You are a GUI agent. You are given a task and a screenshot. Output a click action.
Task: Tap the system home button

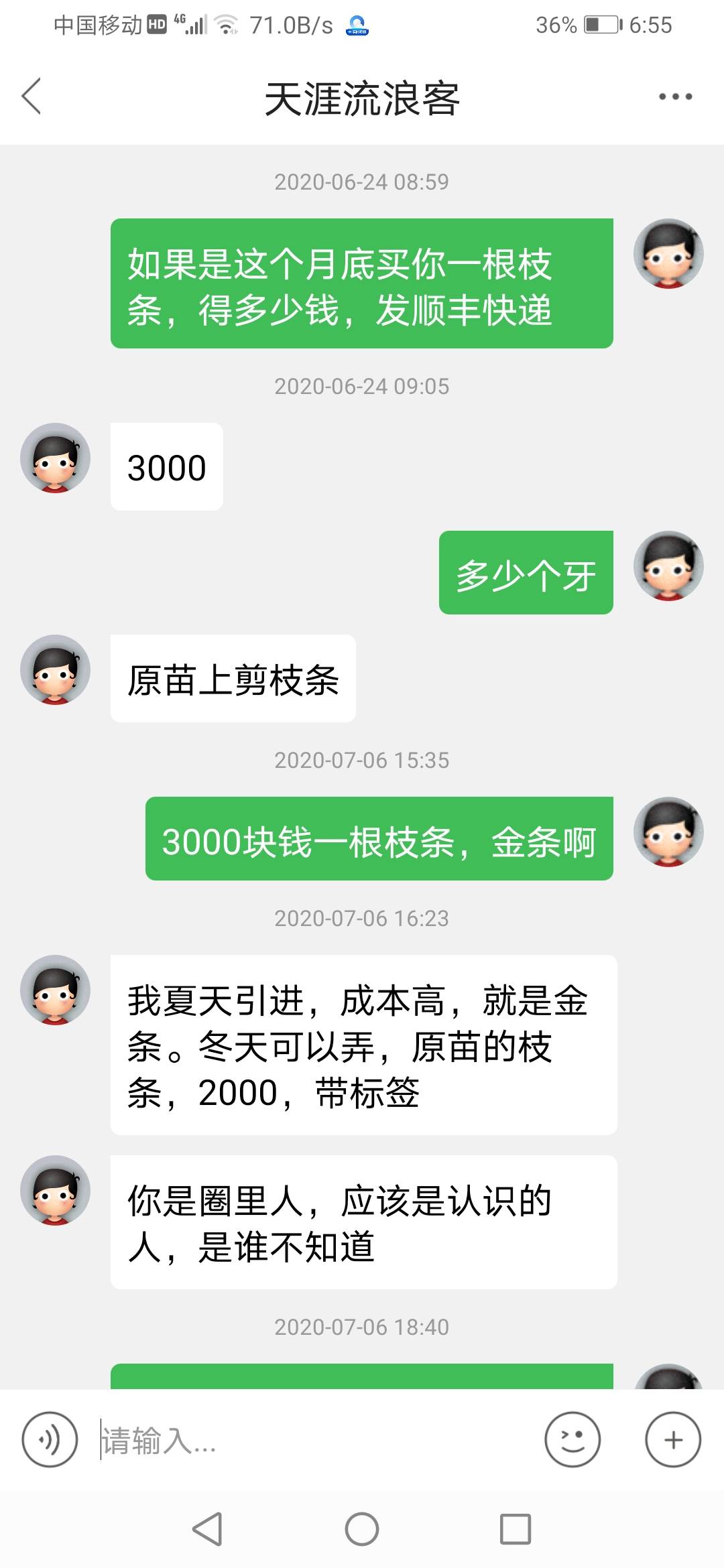(362, 1529)
